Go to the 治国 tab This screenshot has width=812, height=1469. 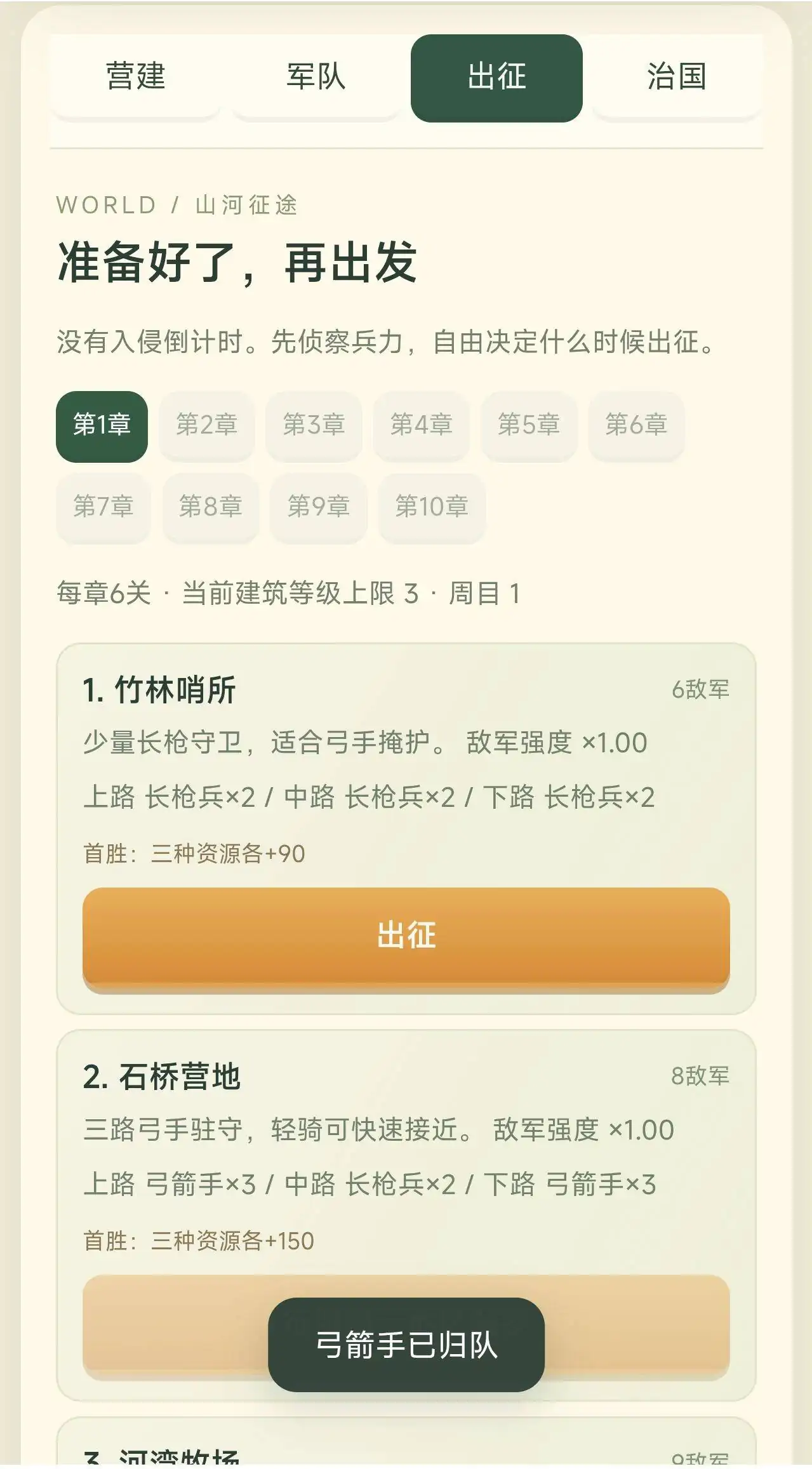pyautogui.click(x=677, y=77)
